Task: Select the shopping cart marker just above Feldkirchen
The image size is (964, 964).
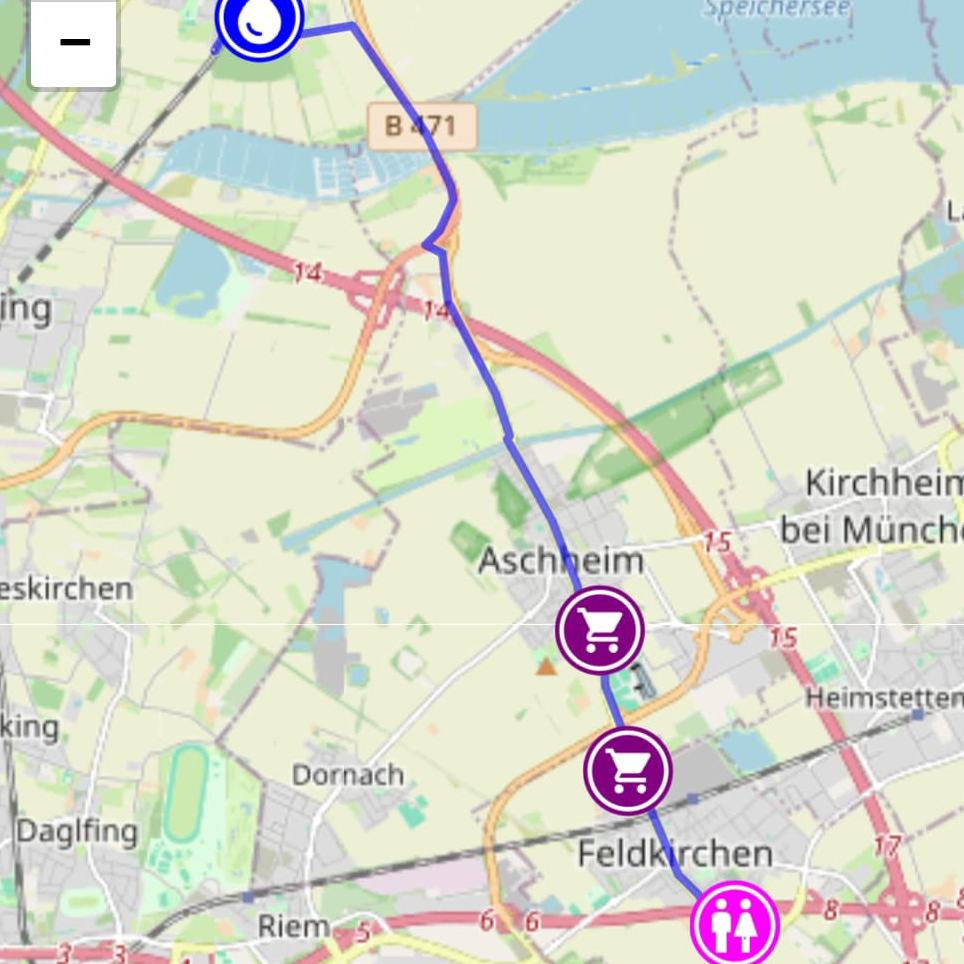Action: (628, 771)
